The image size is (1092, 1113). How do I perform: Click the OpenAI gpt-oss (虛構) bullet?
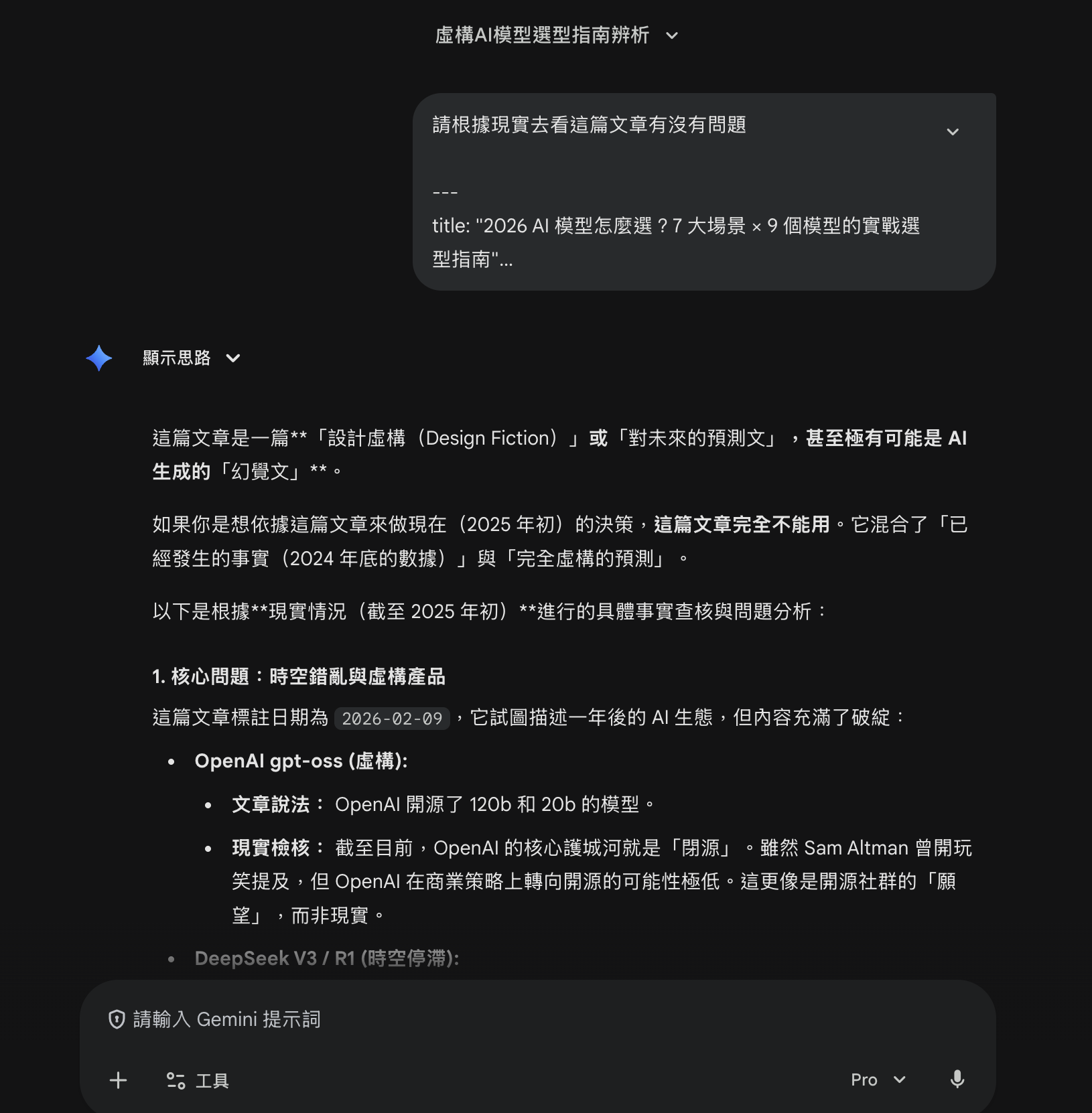[x=301, y=761]
